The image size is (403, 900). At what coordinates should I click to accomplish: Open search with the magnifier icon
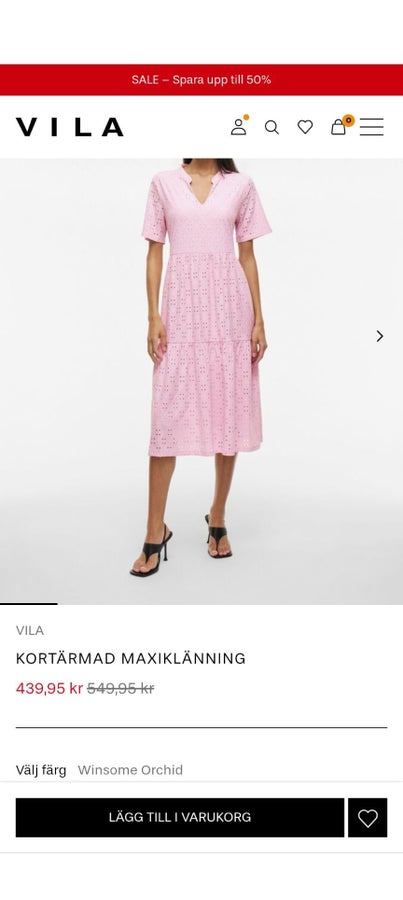(272, 127)
